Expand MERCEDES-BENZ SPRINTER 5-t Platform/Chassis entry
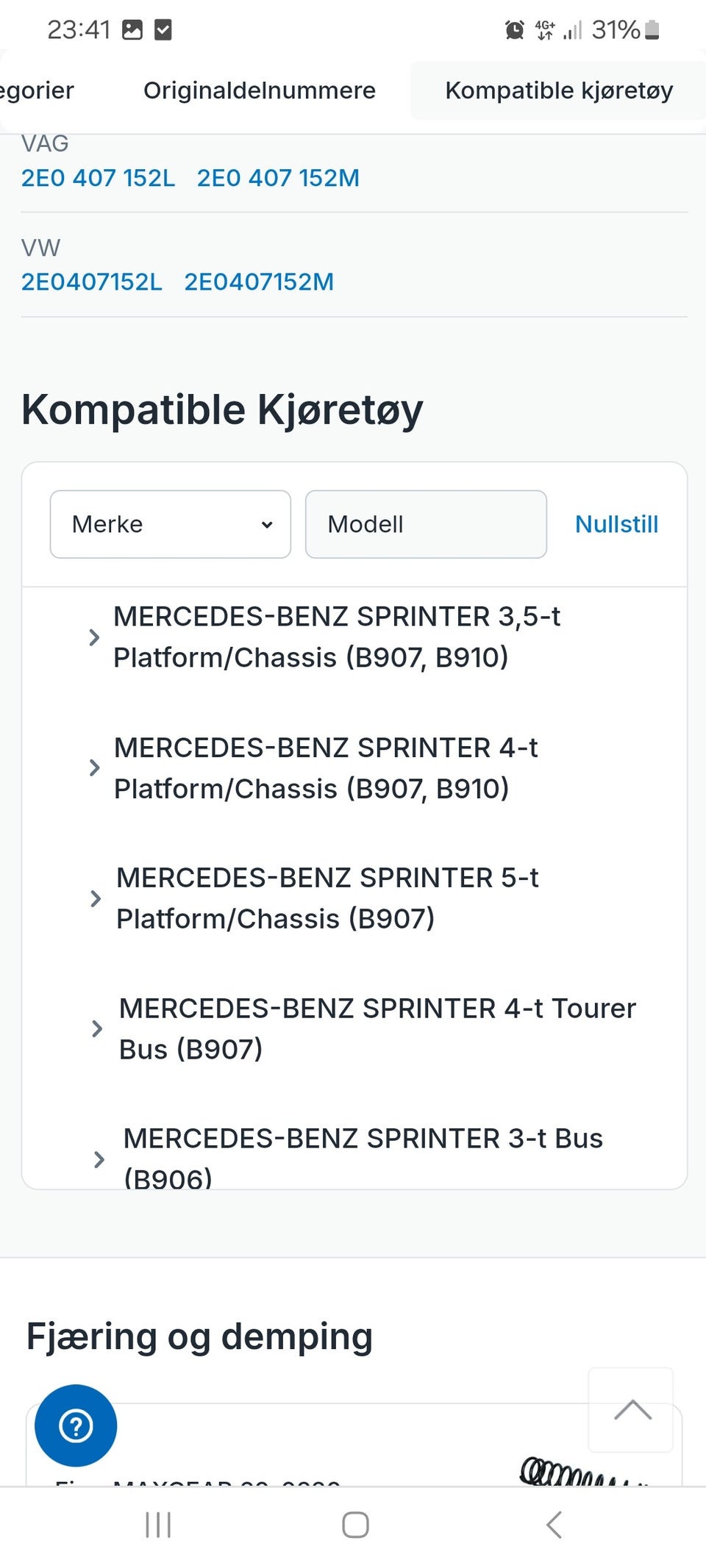 click(96, 898)
